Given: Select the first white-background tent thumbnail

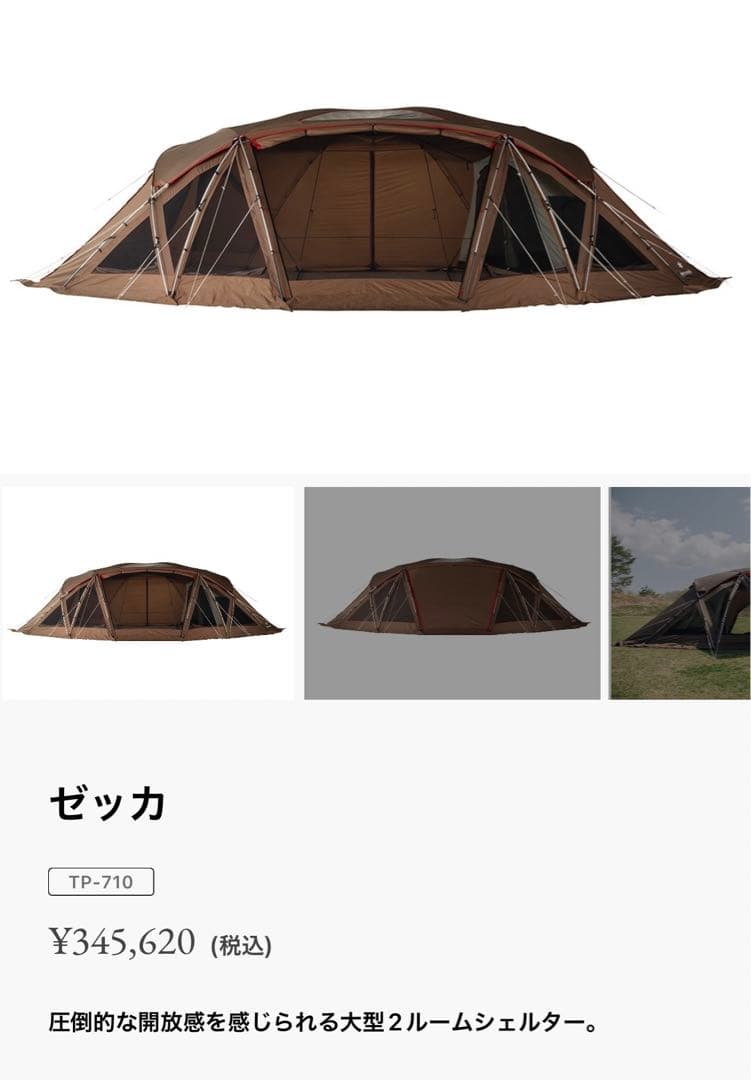Looking at the screenshot, I should (x=148, y=593).
